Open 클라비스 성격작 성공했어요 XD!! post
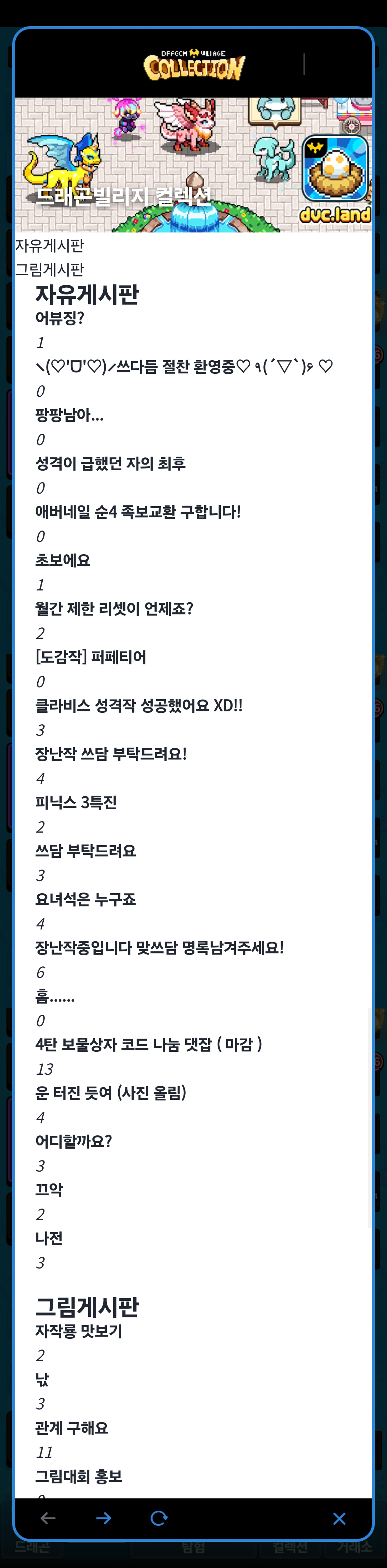This screenshot has width=387, height=1568. 139,705
